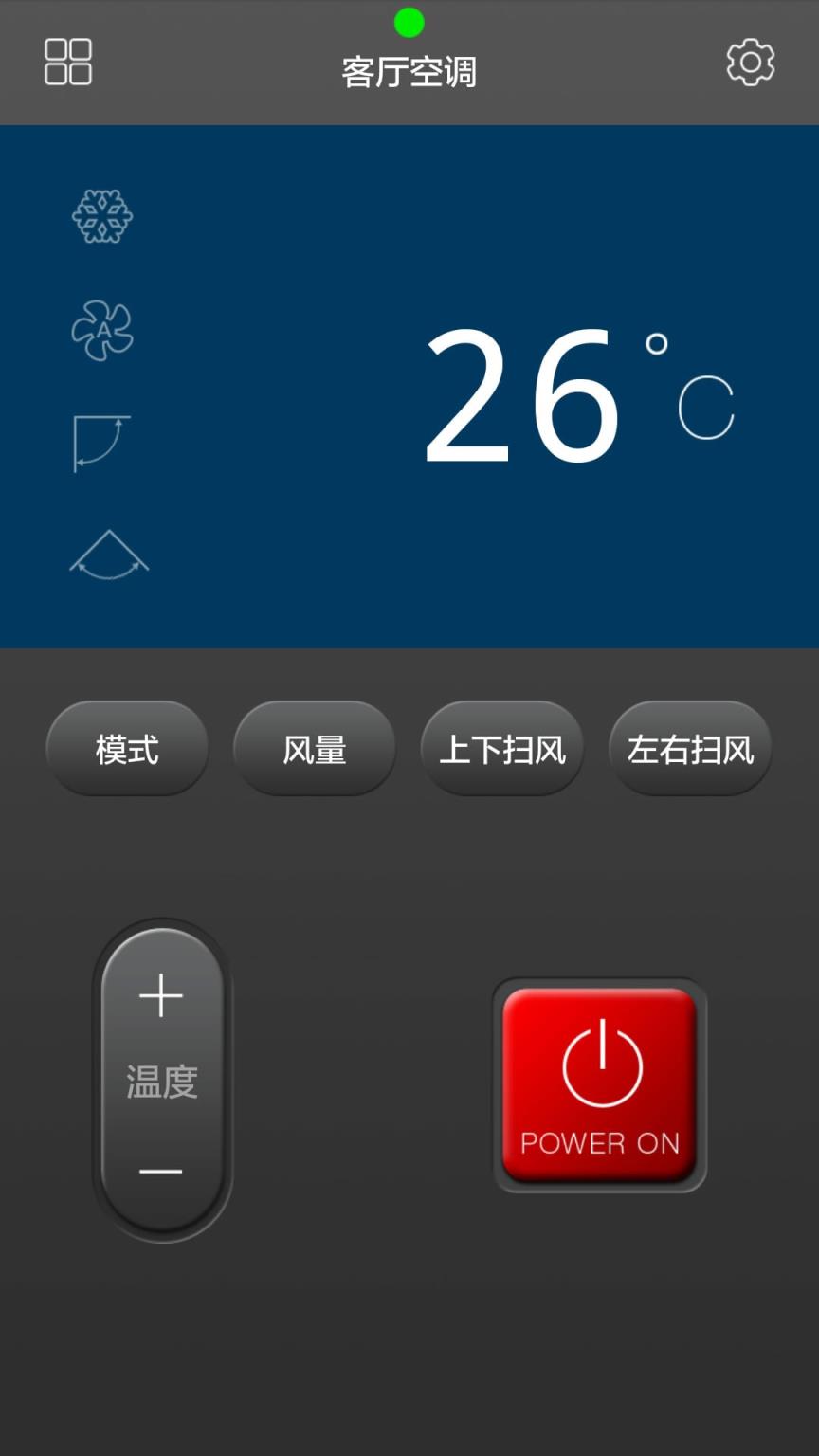Toggle 左右扫风 (horizontal swing)
819x1456 pixels.
coord(689,748)
